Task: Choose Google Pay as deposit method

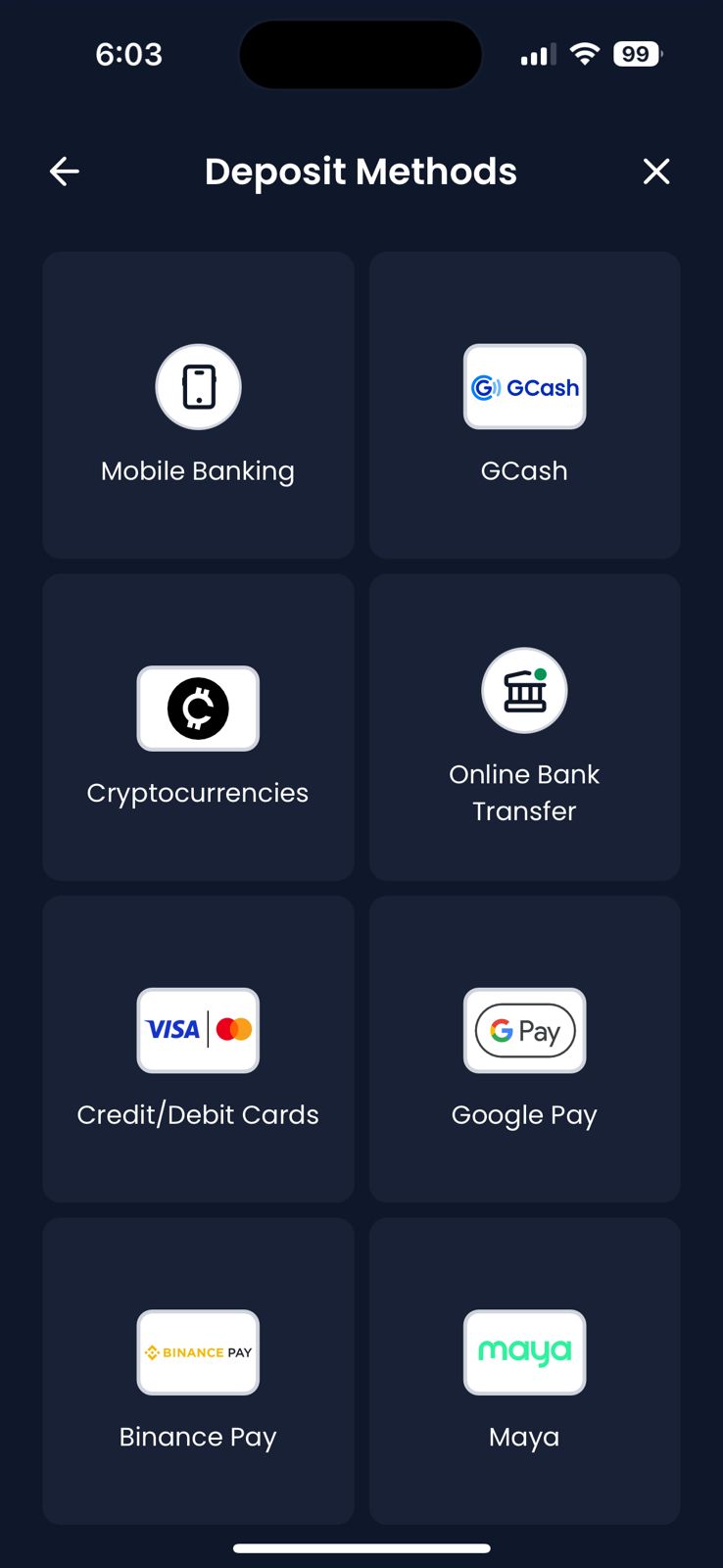Action: point(524,1048)
